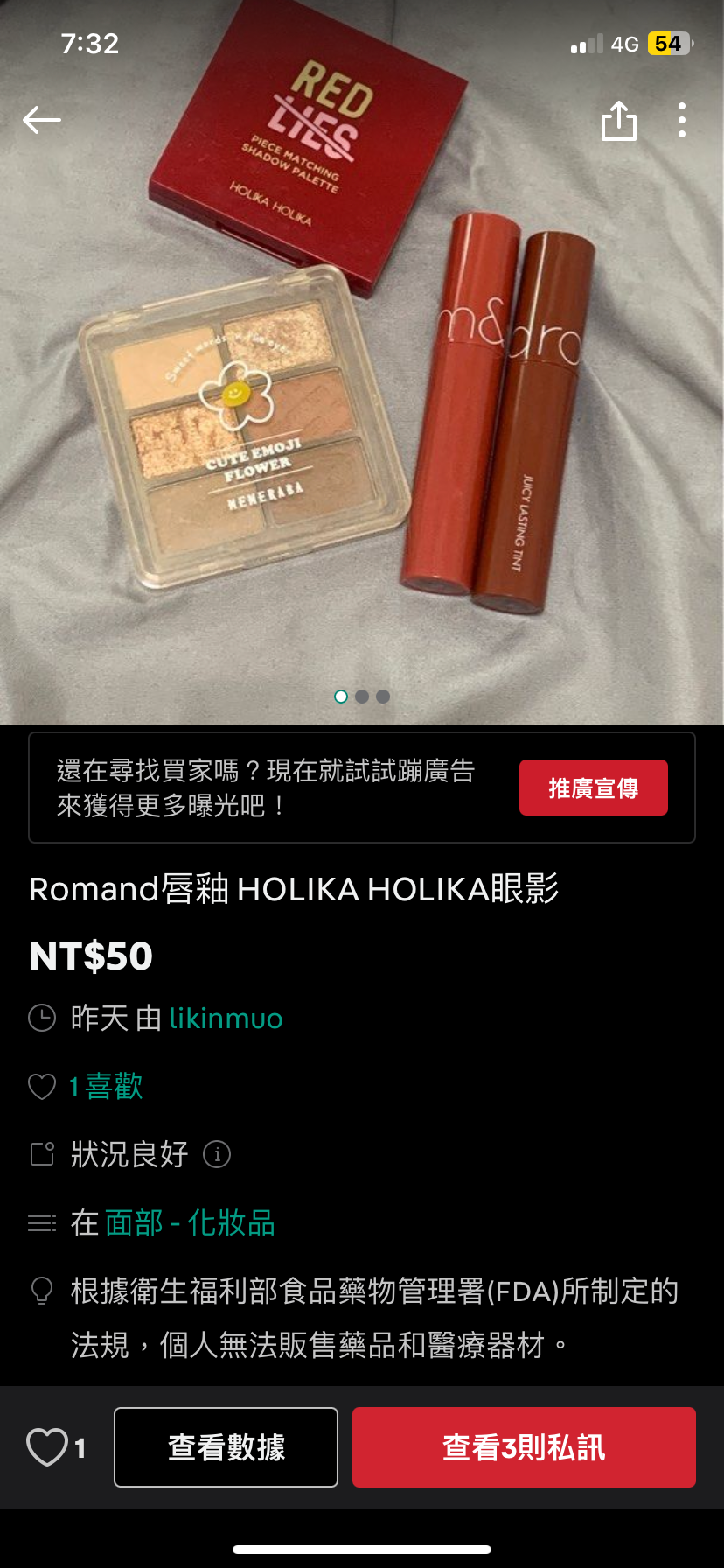View who liked via 1 喜歡
The width and height of the screenshot is (724, 1568).
pyautogui.click(x=105, y=1086)
